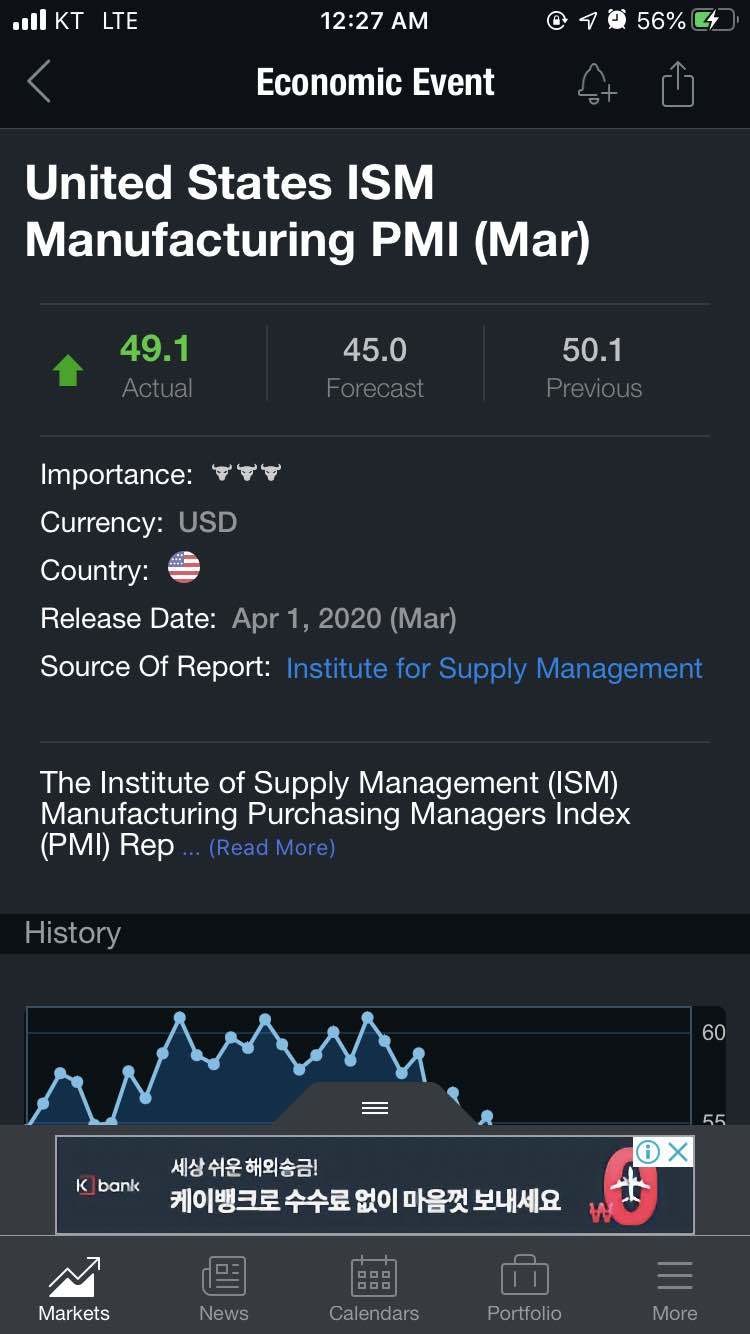Tap the three bull importance icons
The height and width of the screenshot is (1334, 750).
(x=243, y=473)
